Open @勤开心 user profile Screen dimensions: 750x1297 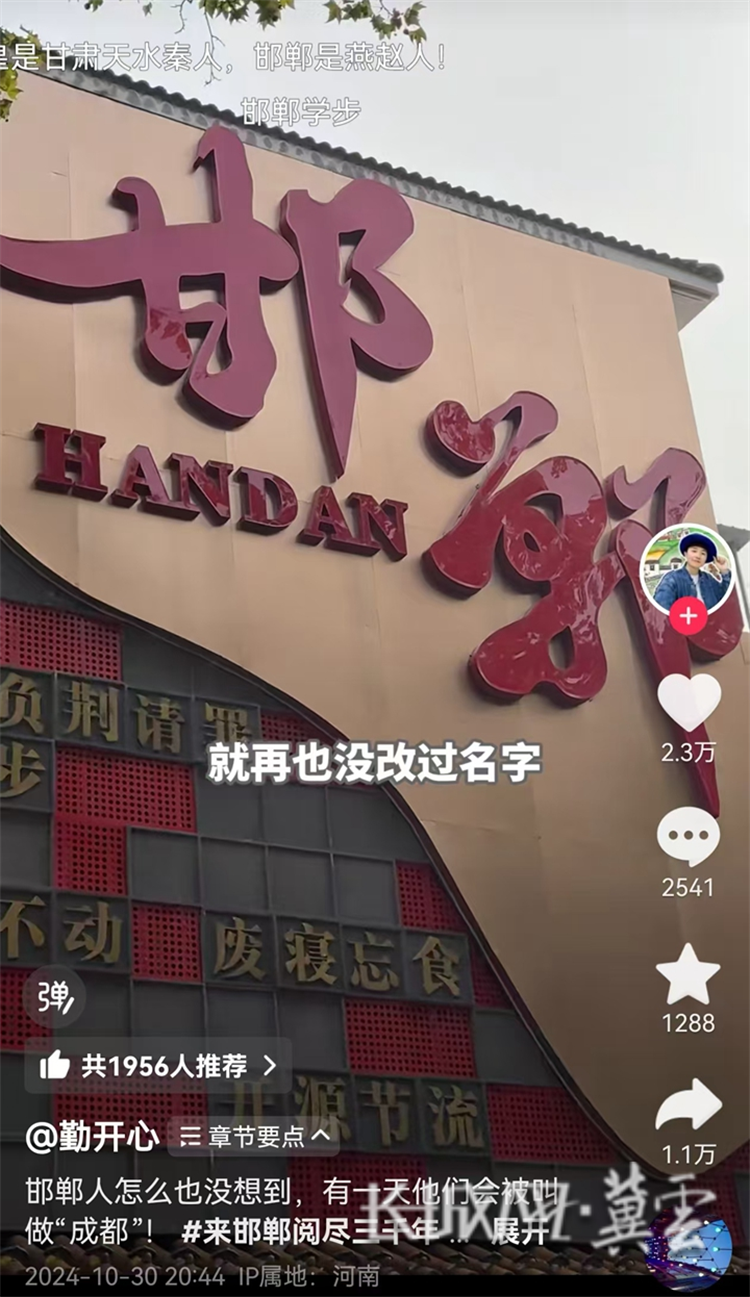[92, 1136]
